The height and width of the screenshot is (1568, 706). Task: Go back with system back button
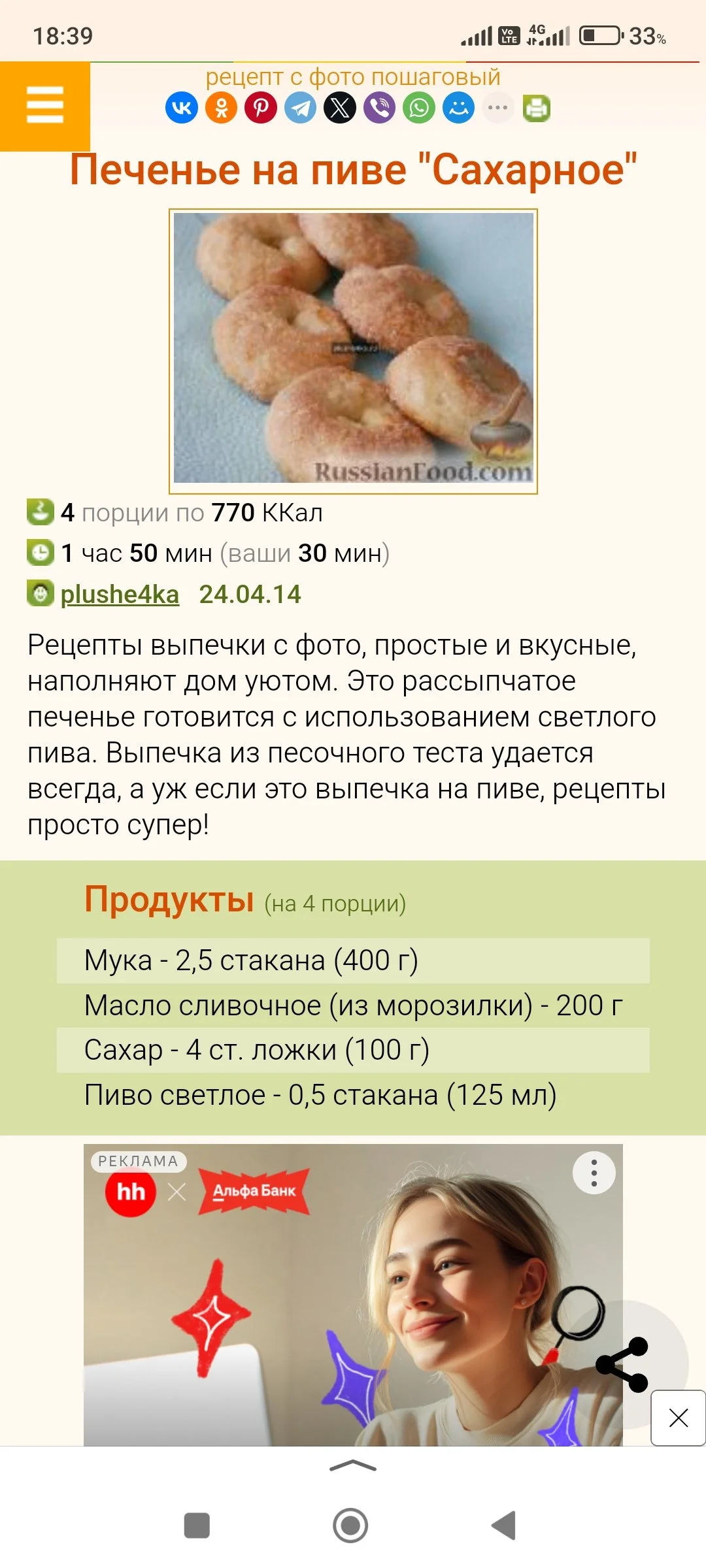(x=504, y=1526)
